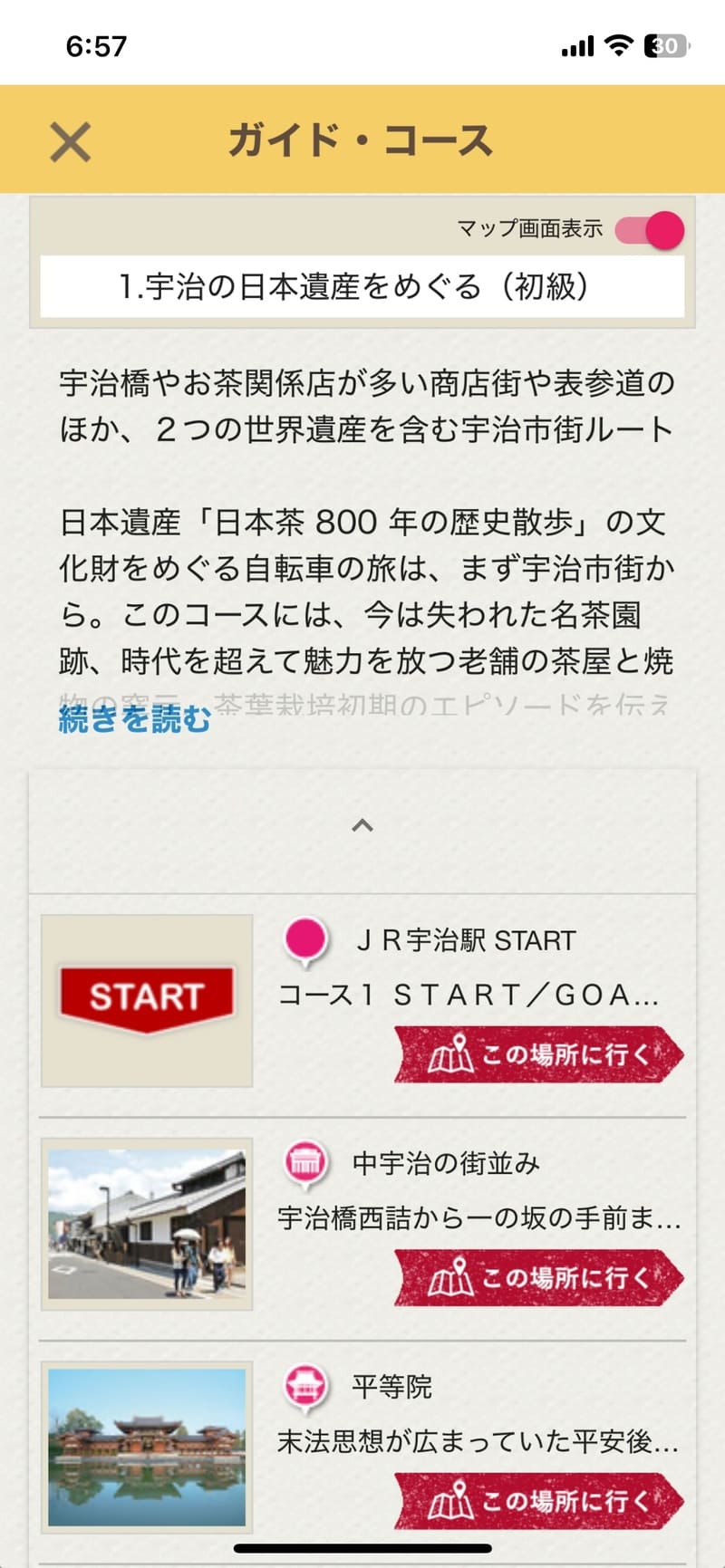
Task: Tap 続きを読む to read more
Action: pyautogui.click(x=134, y=720)
